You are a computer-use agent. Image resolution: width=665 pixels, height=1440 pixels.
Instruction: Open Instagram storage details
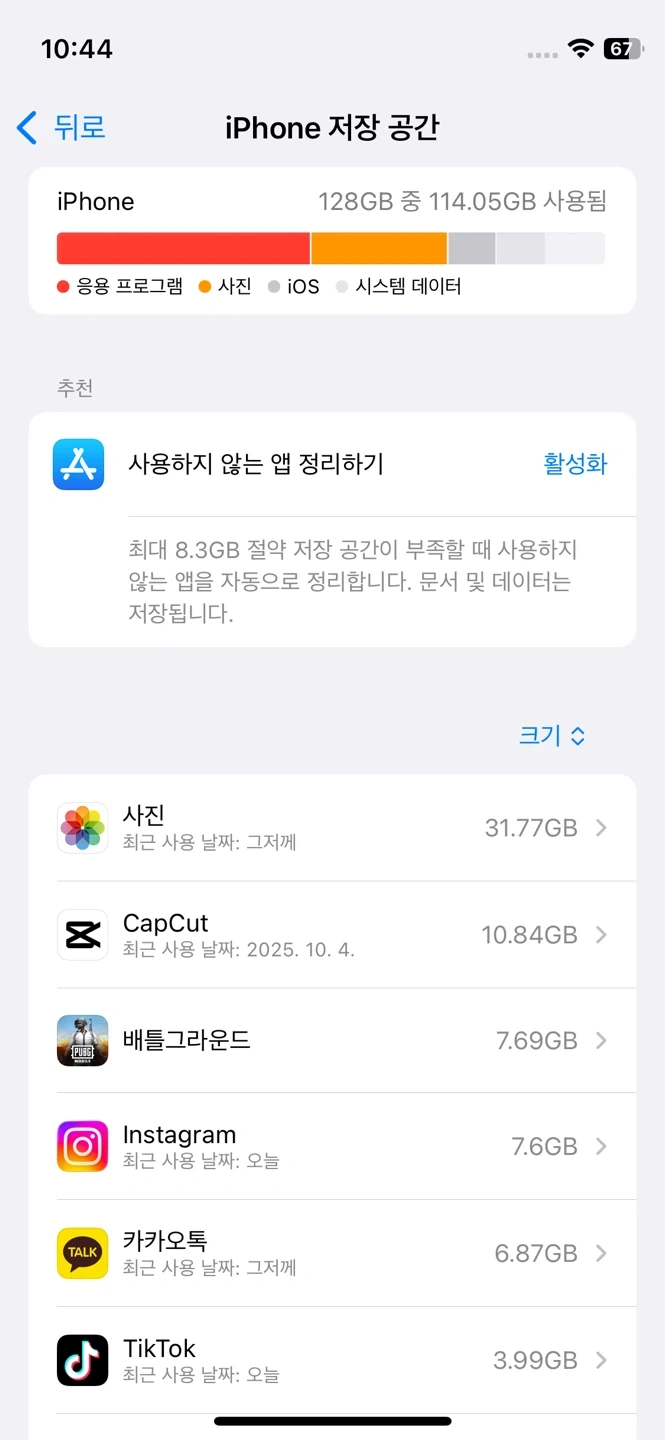[332, 1146]
